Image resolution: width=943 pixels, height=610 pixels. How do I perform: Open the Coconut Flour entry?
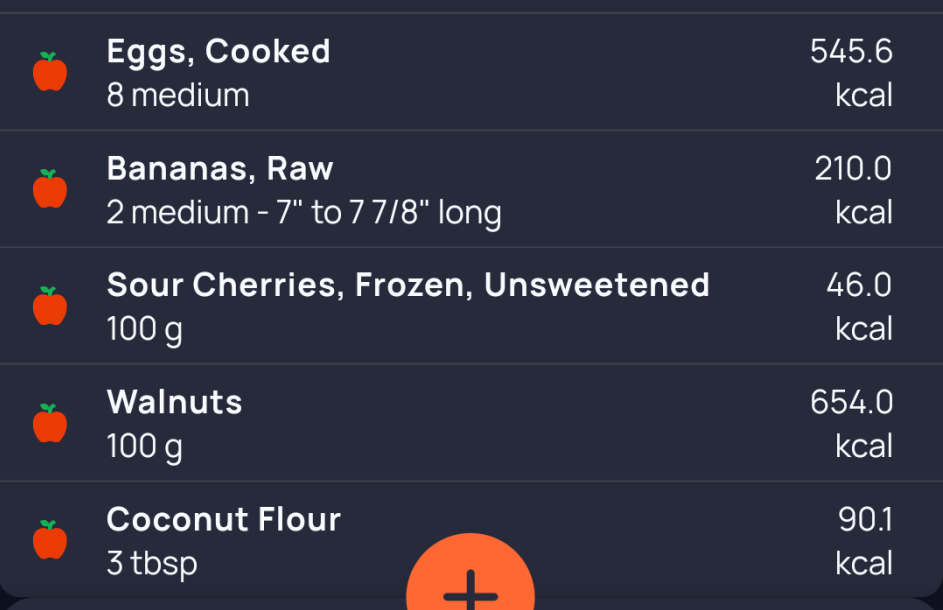pyautogui.click(x=472, y=540)
